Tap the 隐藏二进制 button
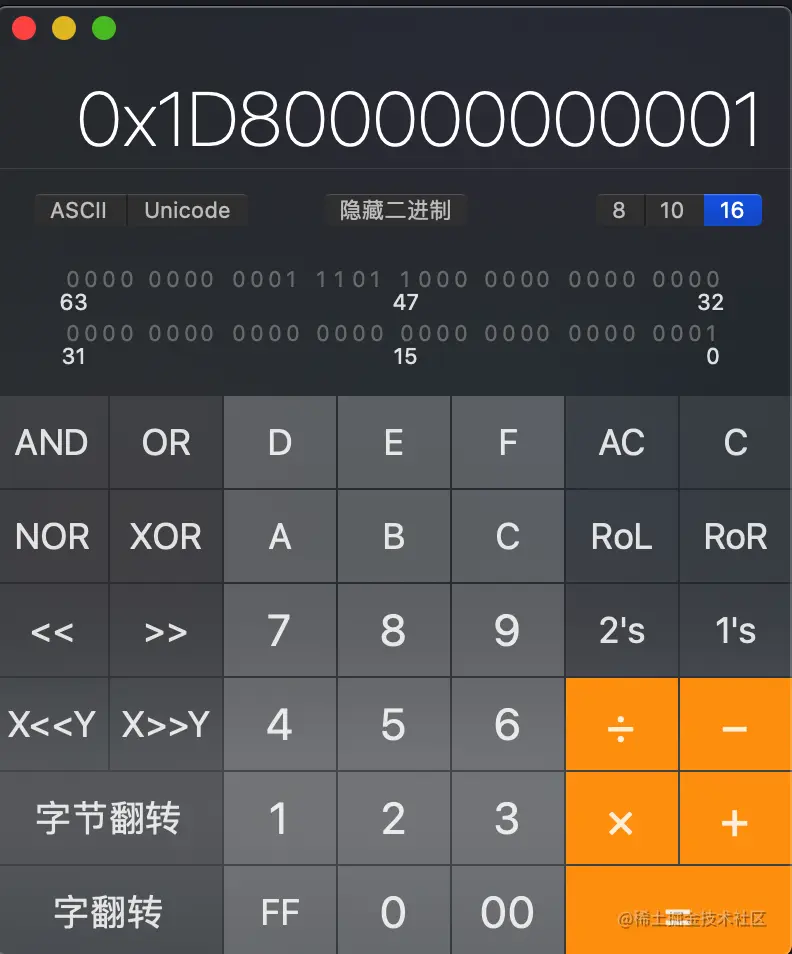 click(x=395, y=210)
